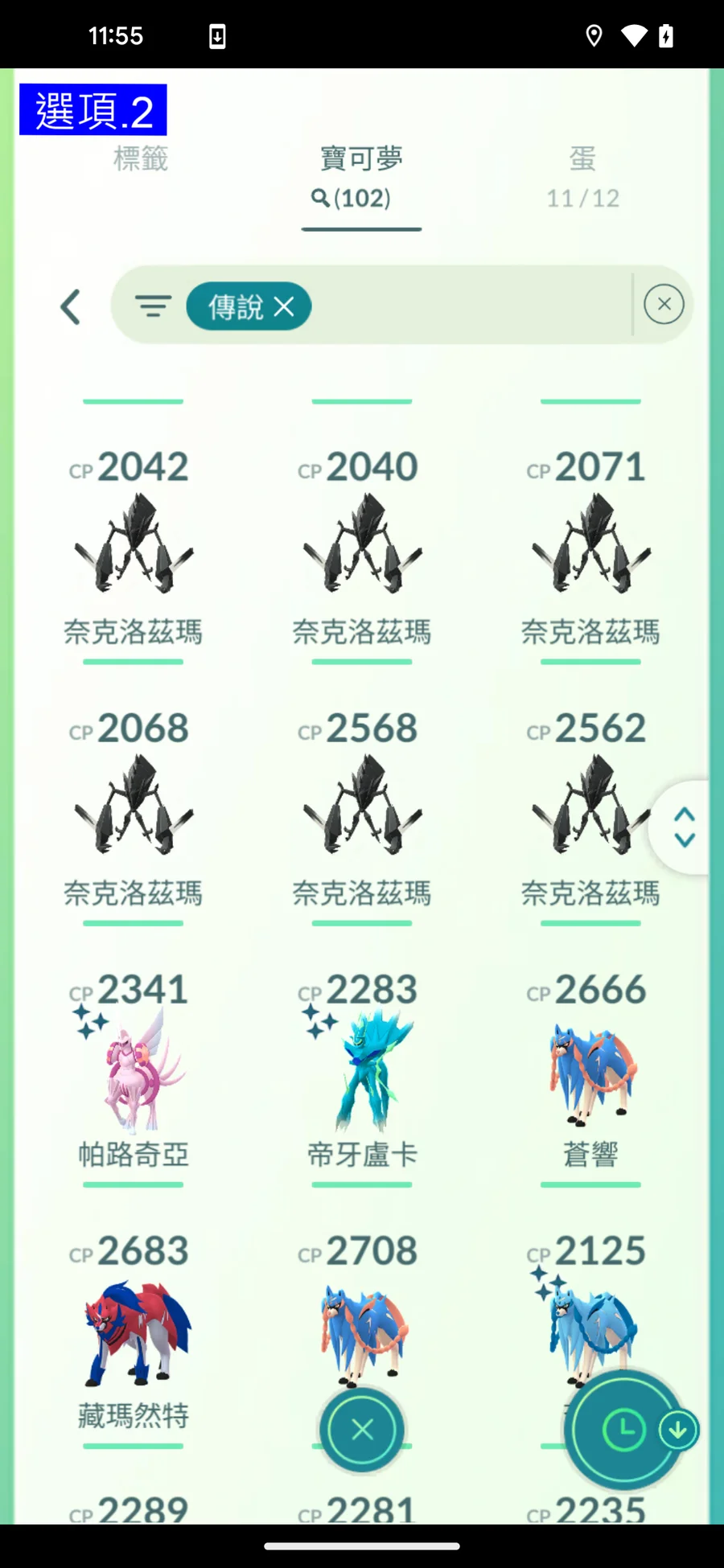
Task: Open the filter options icon
Action: click(153, 306)
